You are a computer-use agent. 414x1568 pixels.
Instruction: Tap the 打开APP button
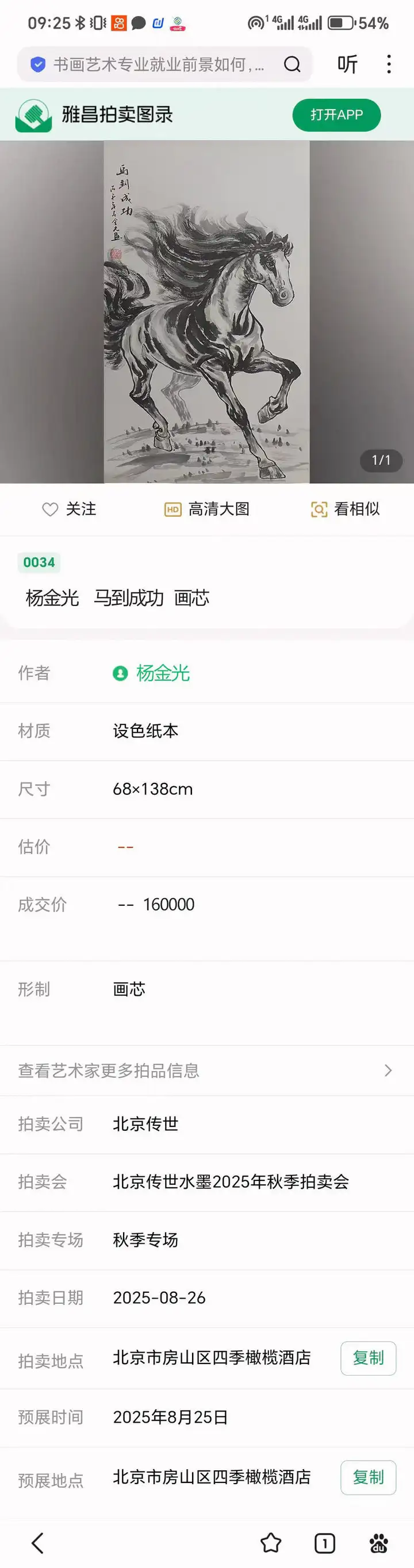point(336,115)
